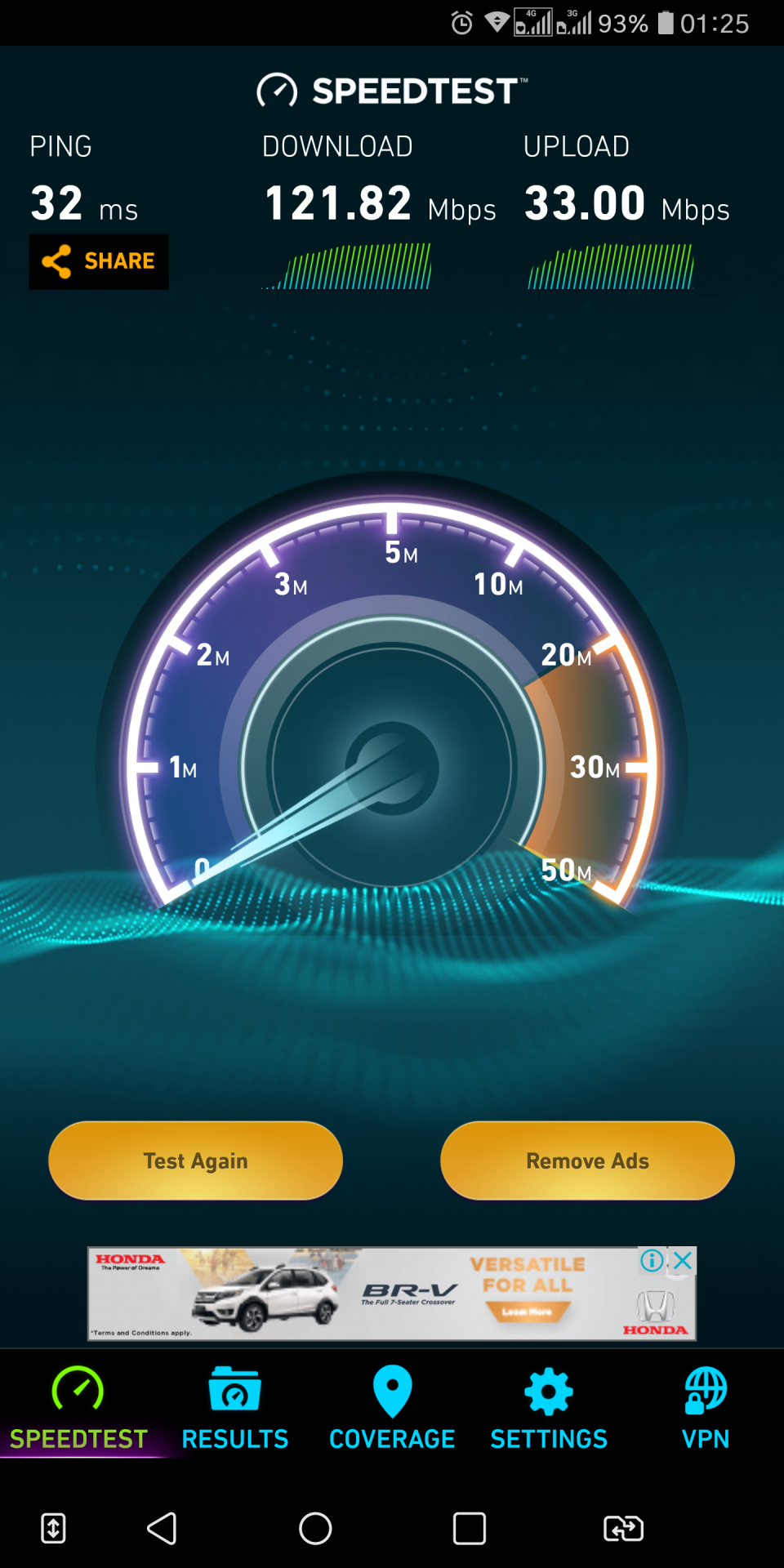Go back using the system back button
The height and width of the screenshot is (1568, 784).
[162, 1528]
